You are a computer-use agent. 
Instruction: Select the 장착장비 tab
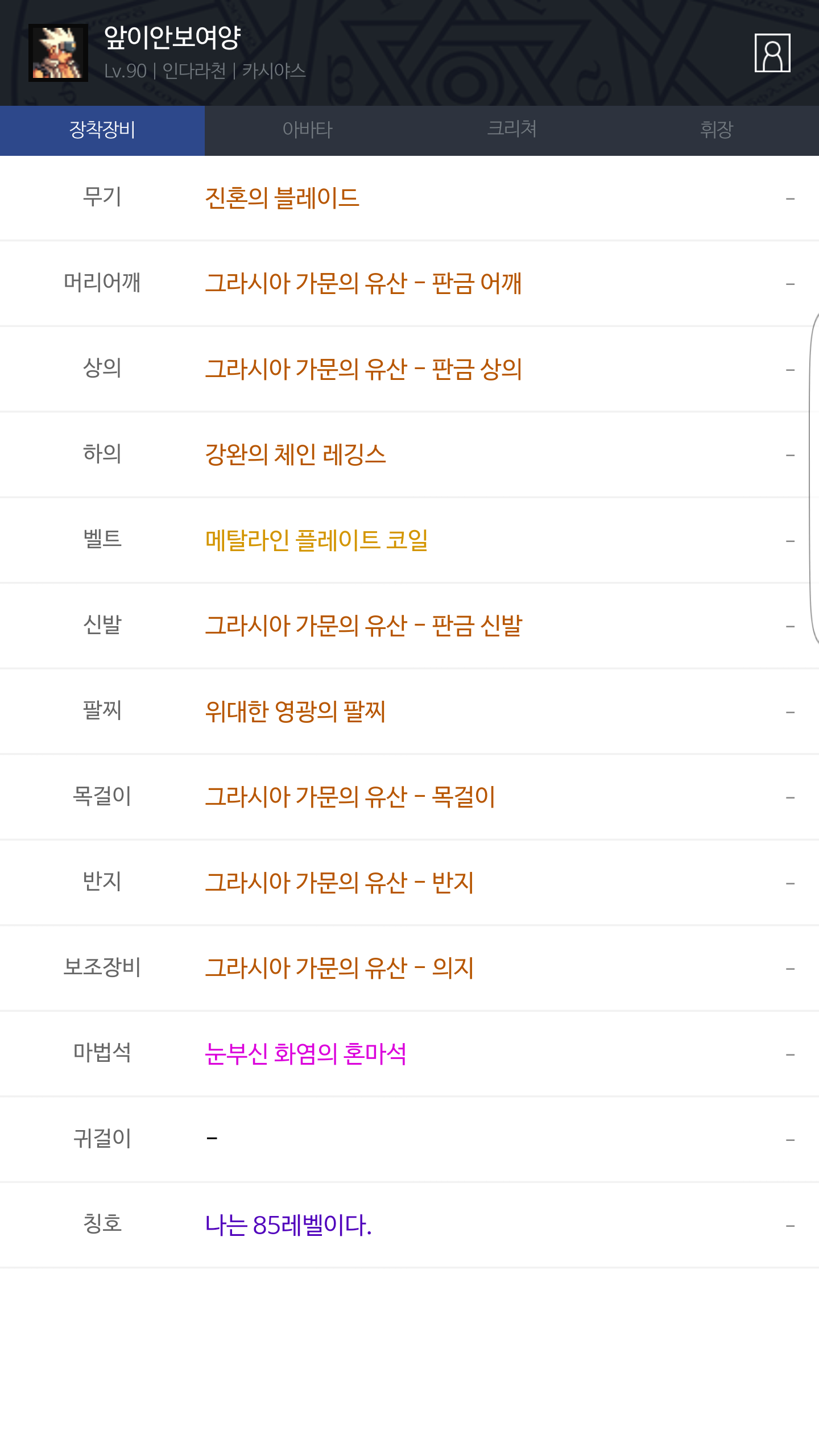[102, 130]
